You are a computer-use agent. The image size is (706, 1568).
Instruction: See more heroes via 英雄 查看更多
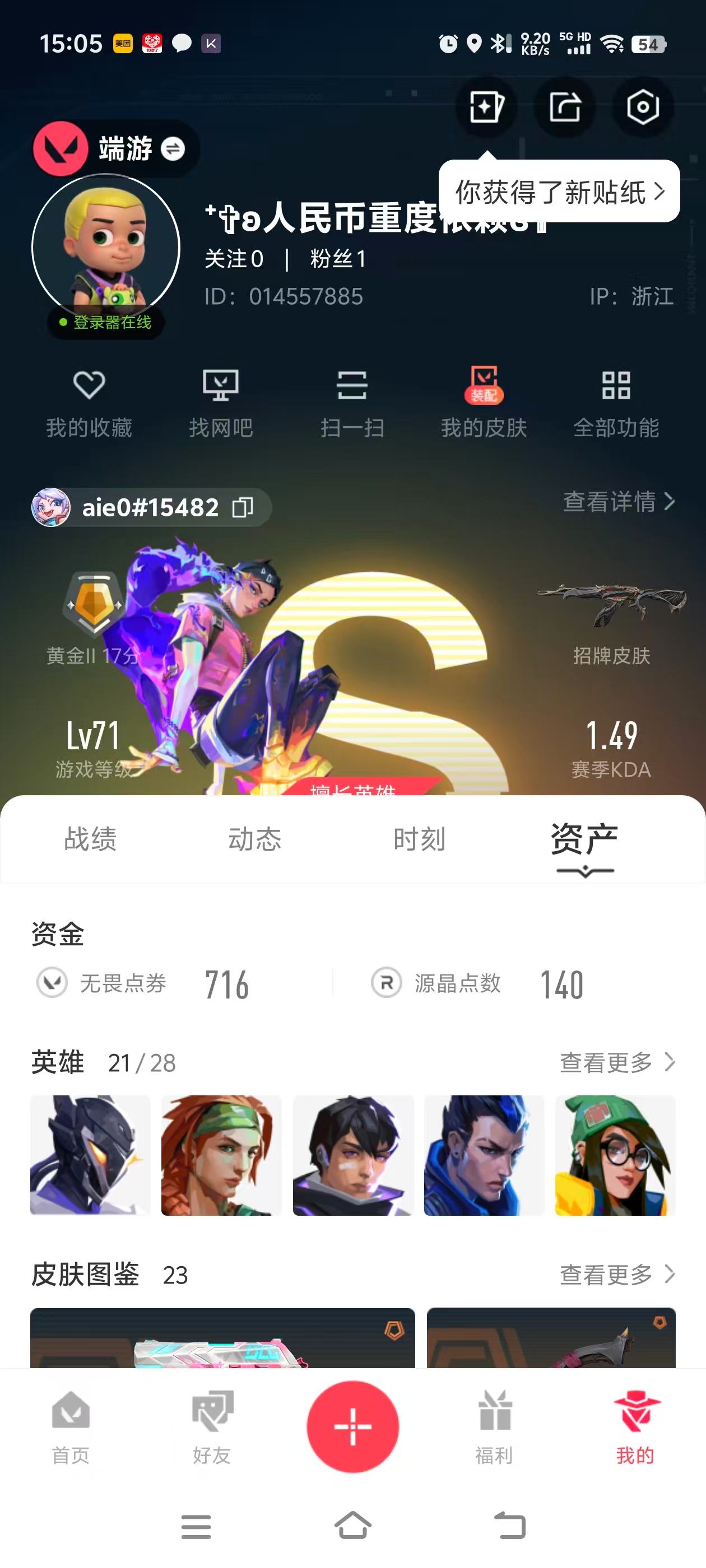[x=616, y=1062]
